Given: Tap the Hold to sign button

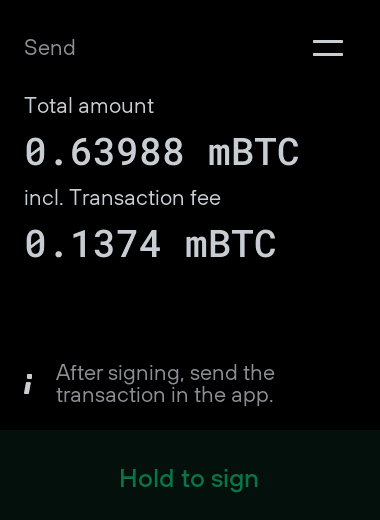Looking at the screenshot, I should (190, 475).
